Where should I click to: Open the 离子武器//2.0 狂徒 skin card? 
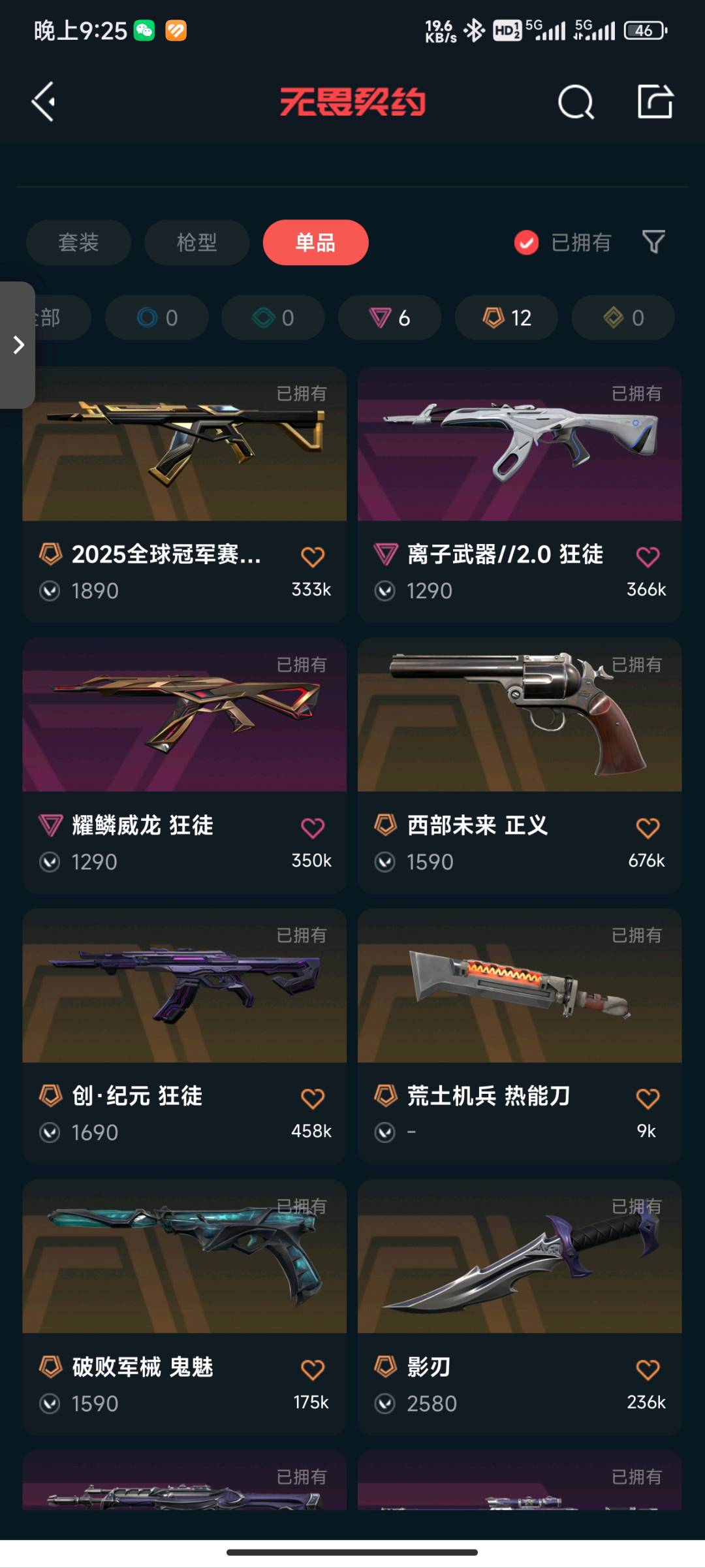[519, 444]
